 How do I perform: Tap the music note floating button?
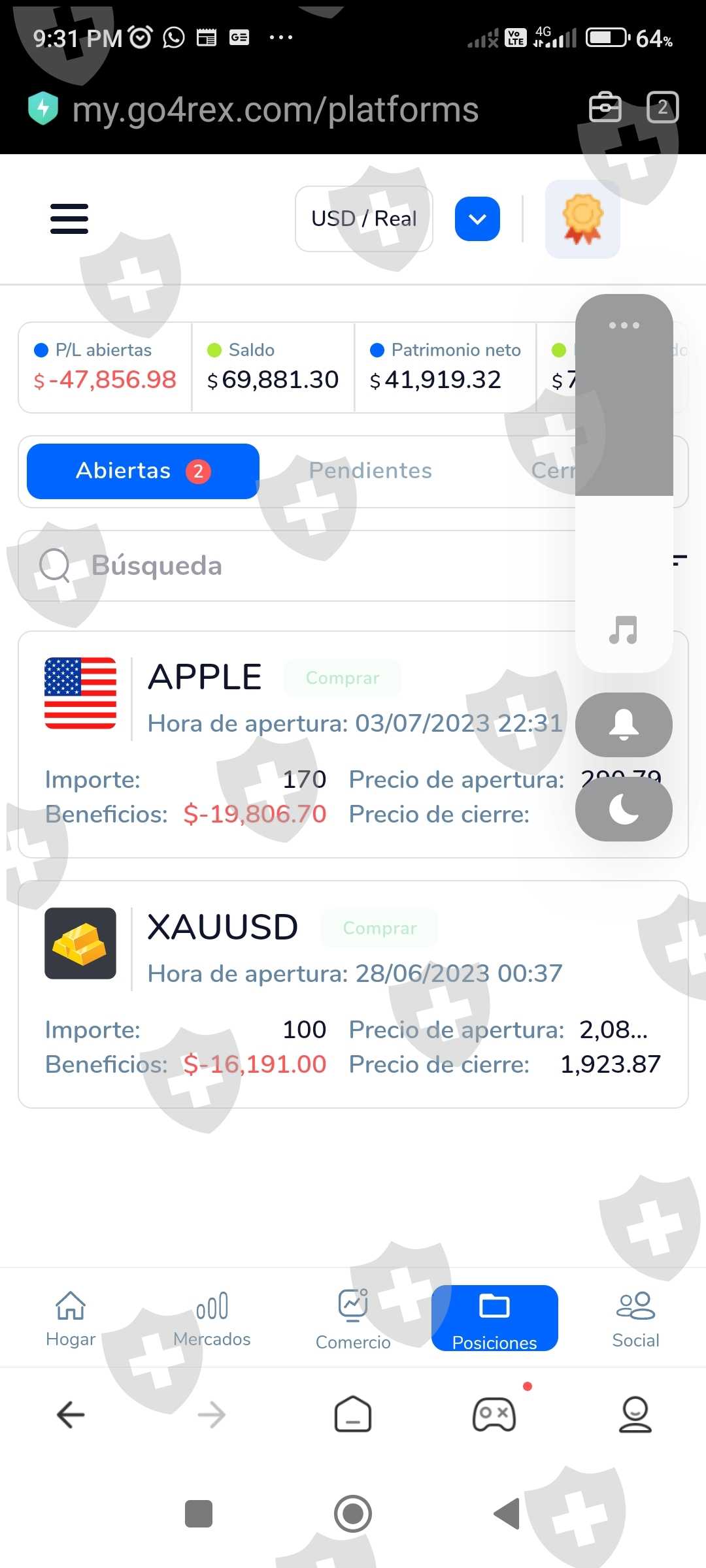(624, 630)
